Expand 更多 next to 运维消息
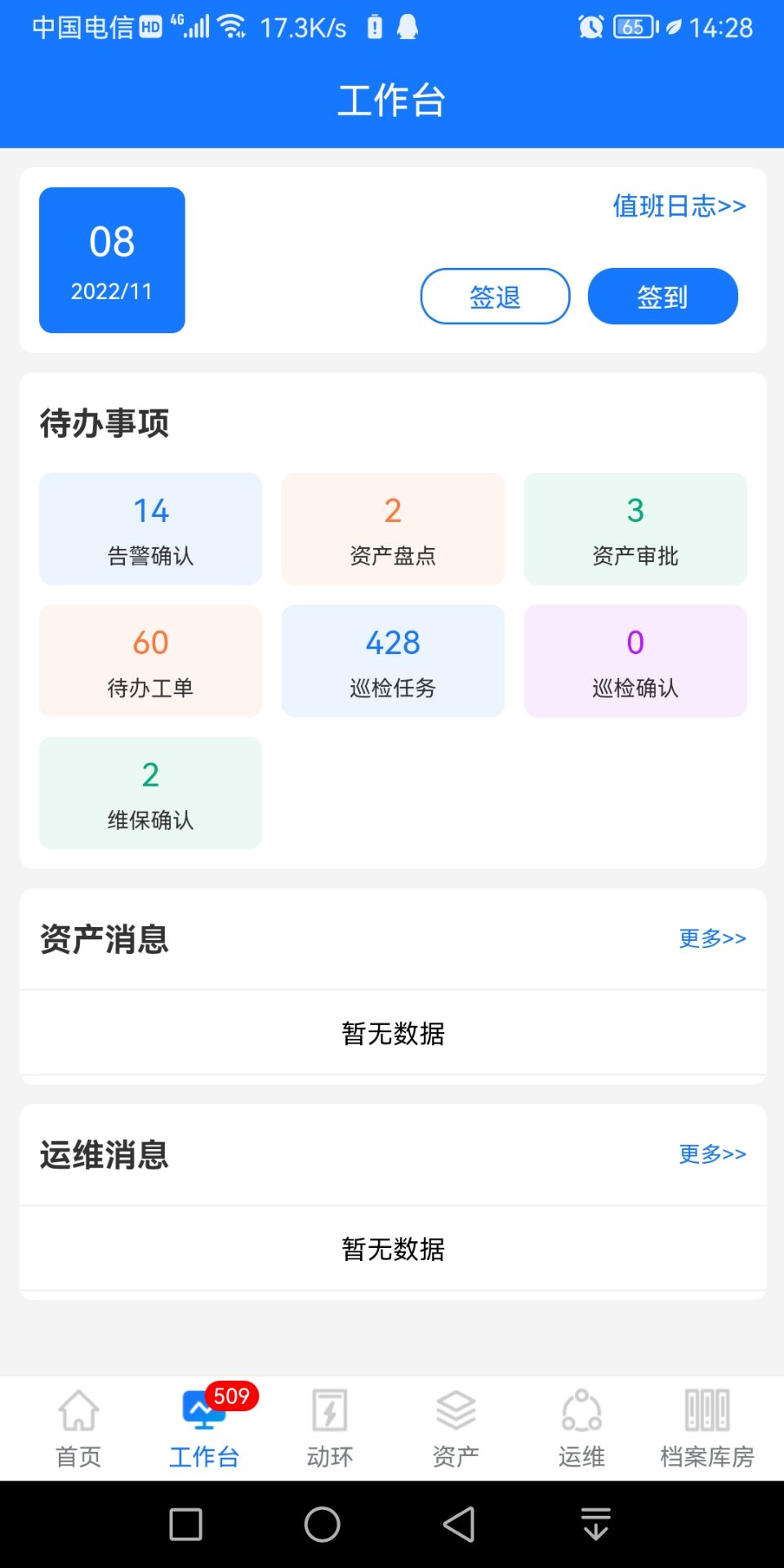 coord(710,1155)
